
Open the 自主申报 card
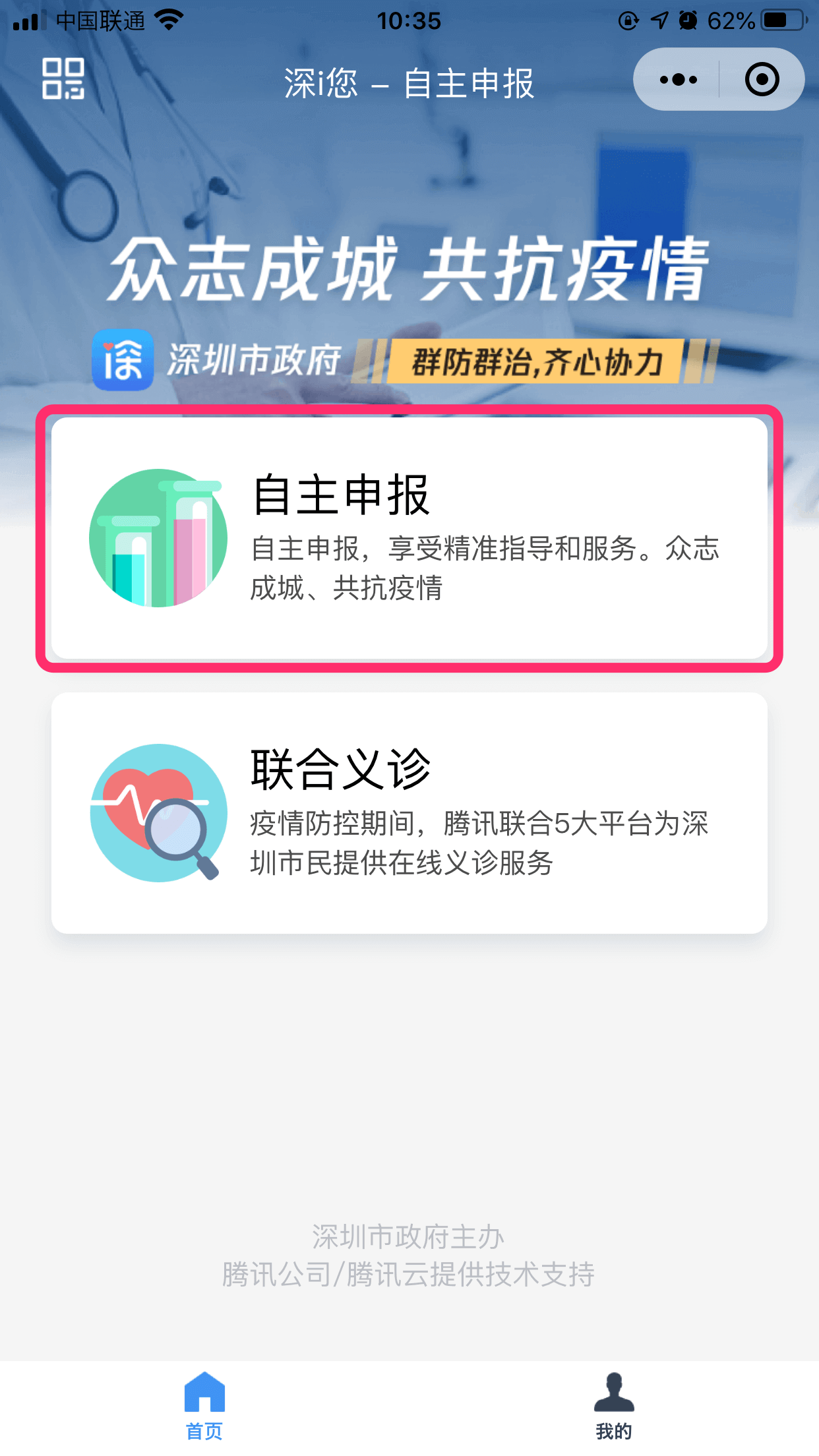[409, 538]
